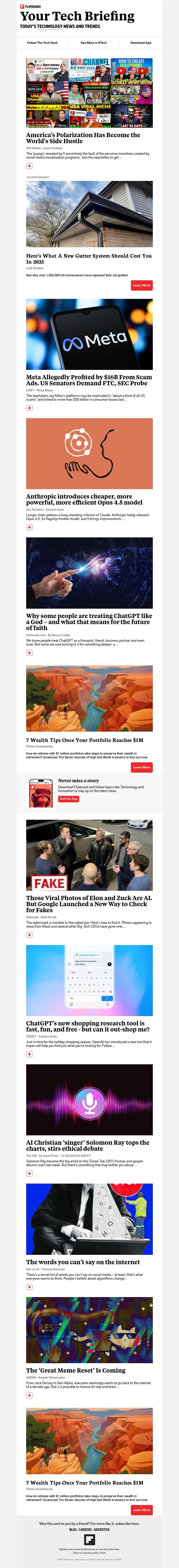
Task: Open the Careers link in the footer
Action: (x=85, y=1529)
